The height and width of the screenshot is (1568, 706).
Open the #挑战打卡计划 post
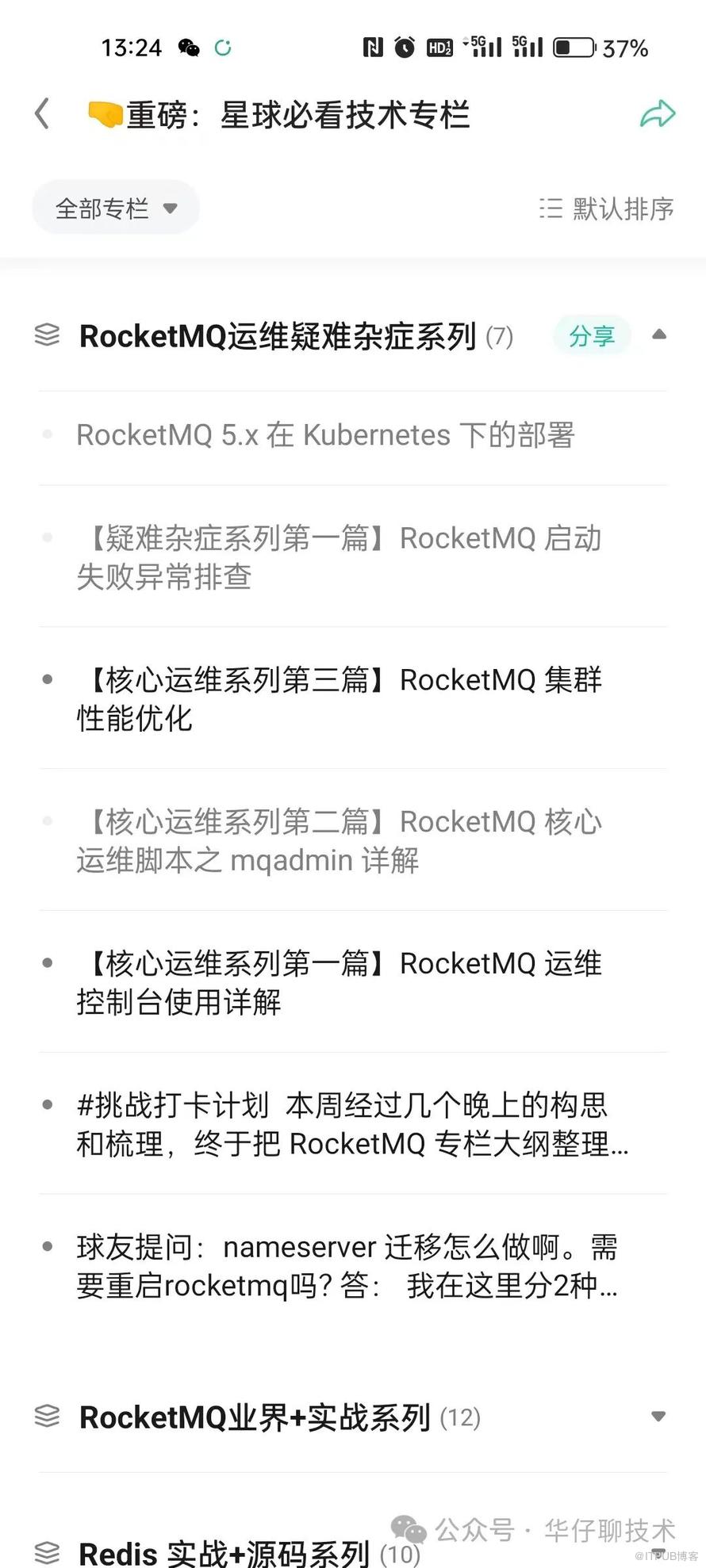pyautogui.click(x=349, y=1124)
